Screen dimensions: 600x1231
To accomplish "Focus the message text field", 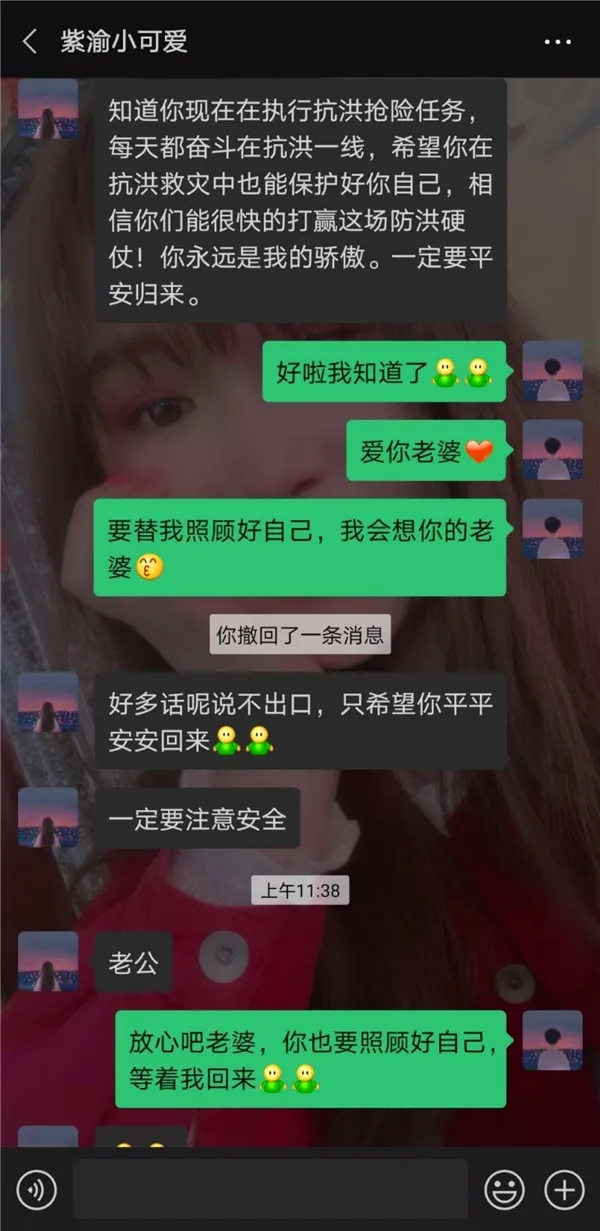I will point(269,1189).
